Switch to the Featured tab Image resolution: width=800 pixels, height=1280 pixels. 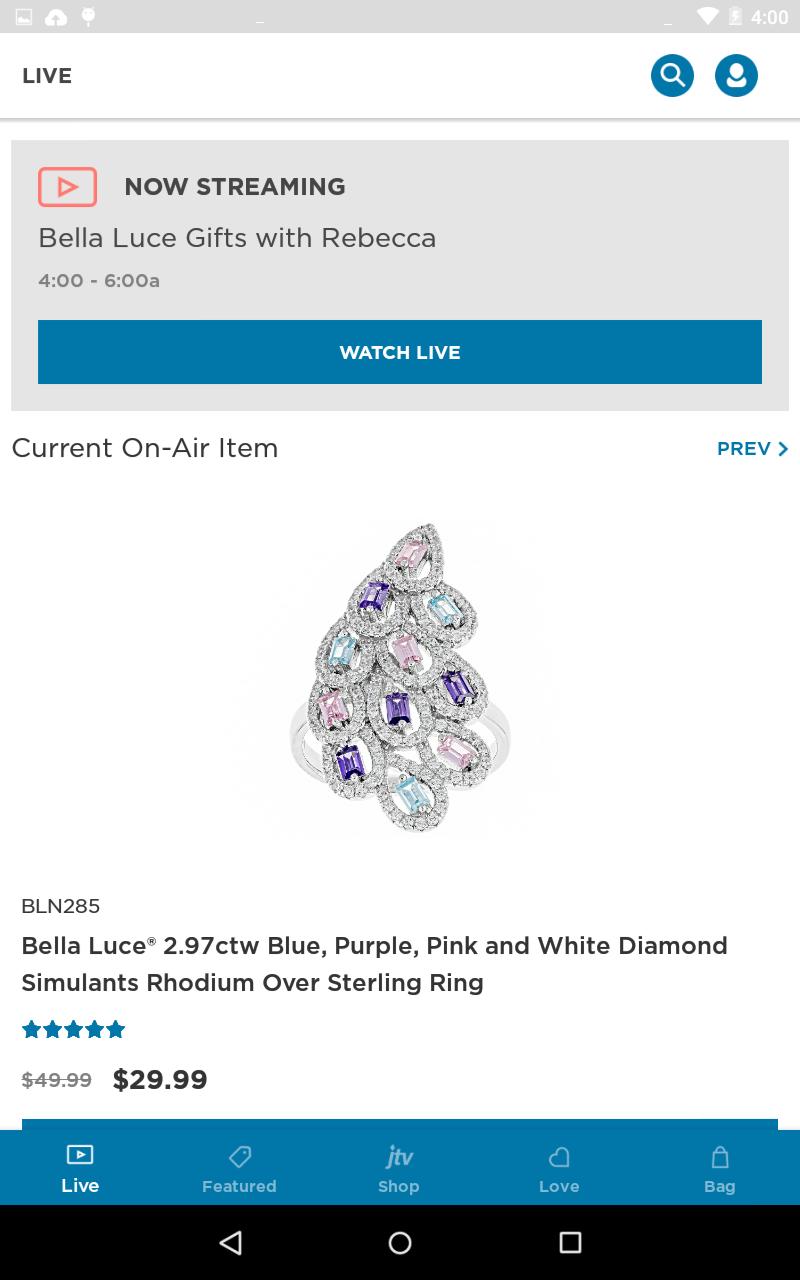pos(239,1168)
